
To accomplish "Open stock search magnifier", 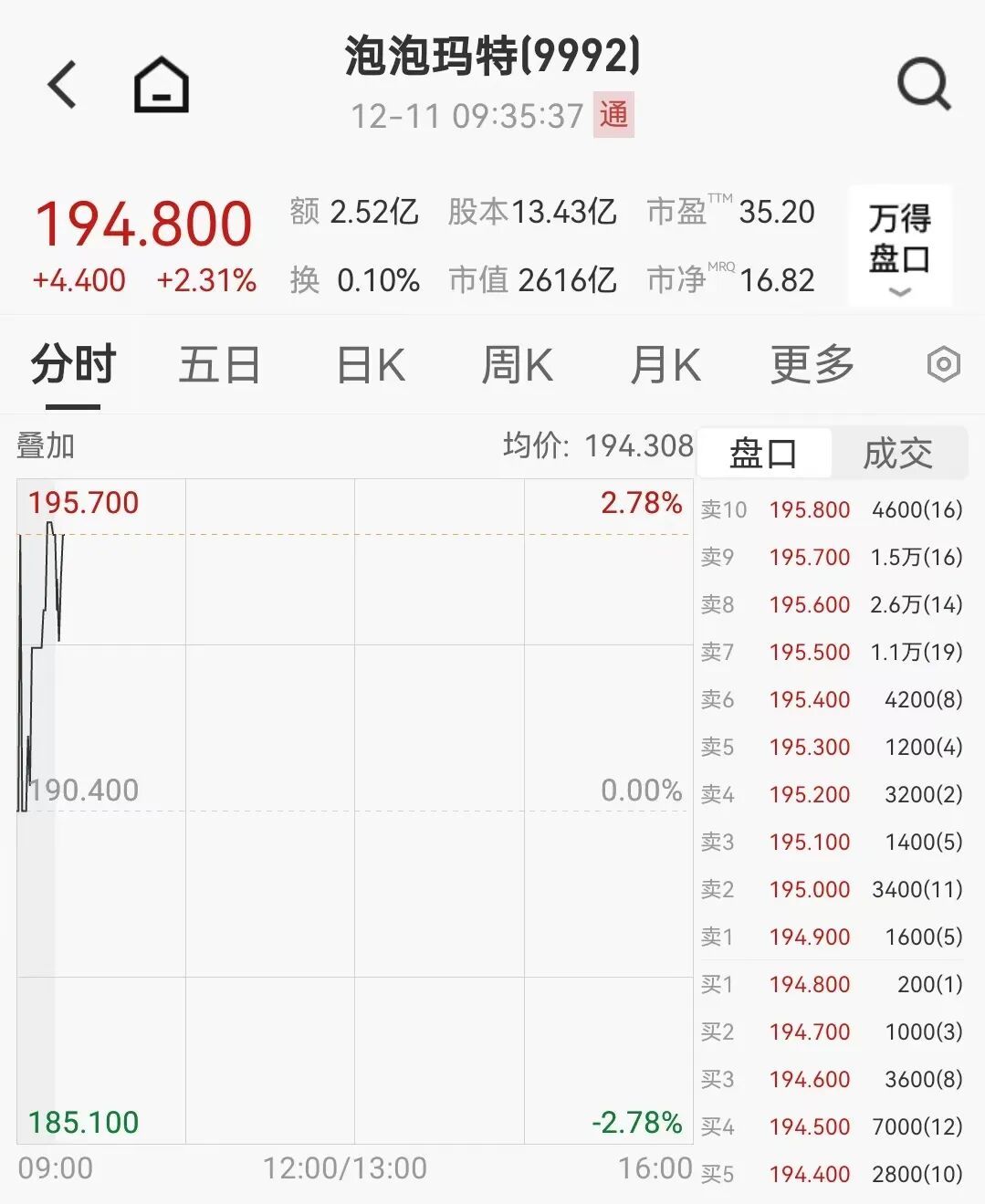I will coord(924,85).
